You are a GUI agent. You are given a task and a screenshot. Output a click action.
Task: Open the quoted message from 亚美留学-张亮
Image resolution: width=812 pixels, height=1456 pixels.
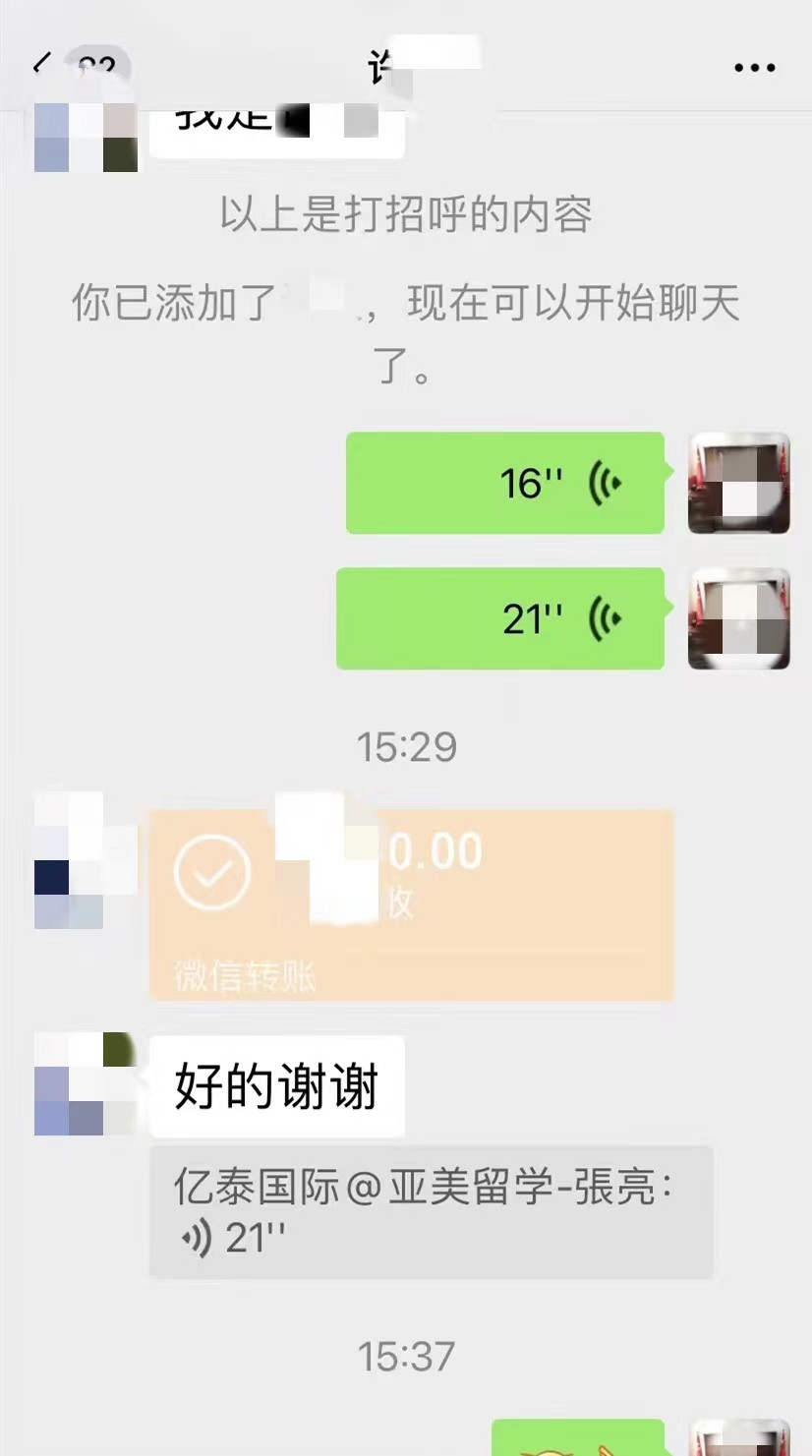pos(428,1211)
